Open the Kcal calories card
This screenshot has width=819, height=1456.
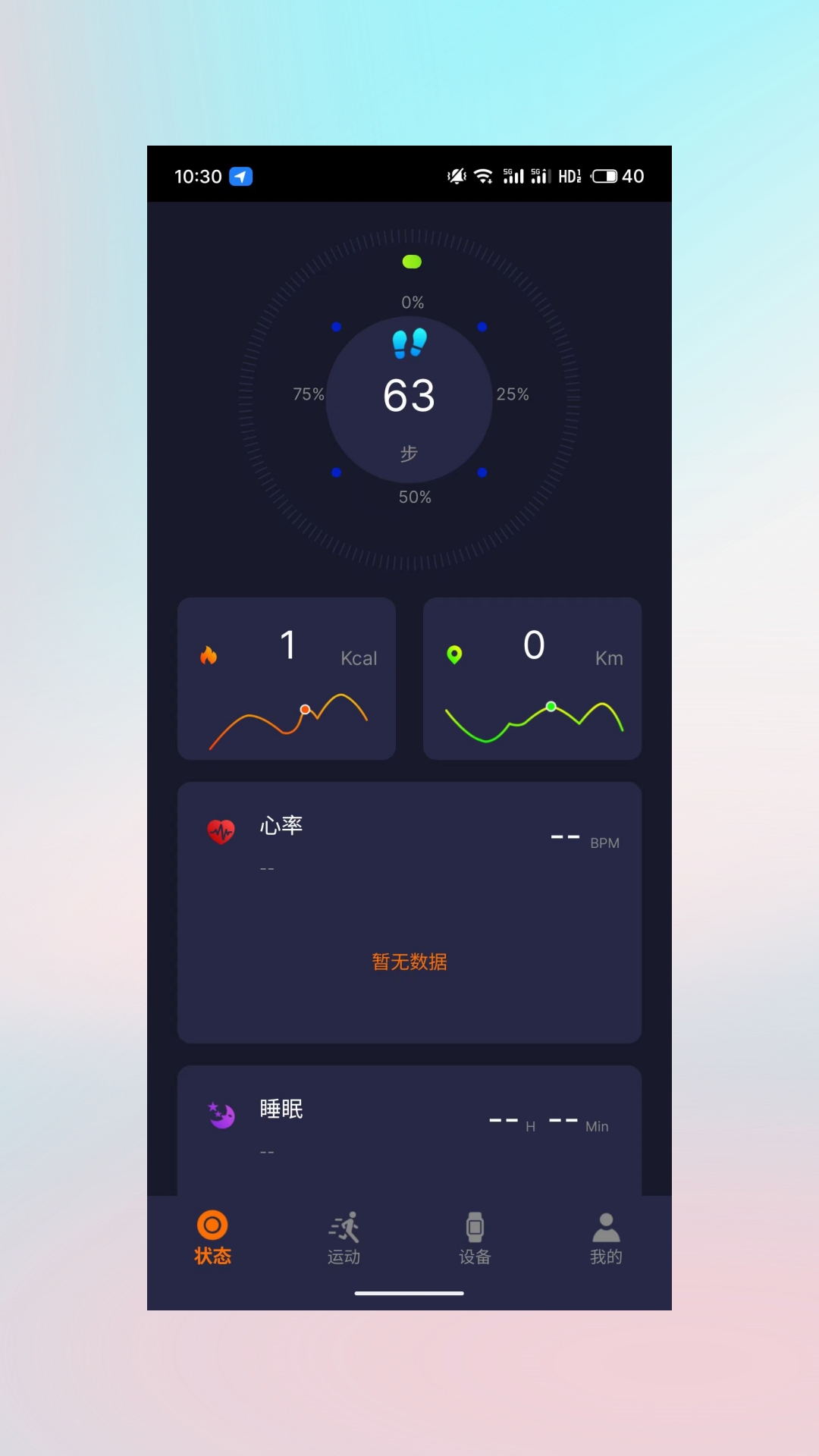click(287, 679)
